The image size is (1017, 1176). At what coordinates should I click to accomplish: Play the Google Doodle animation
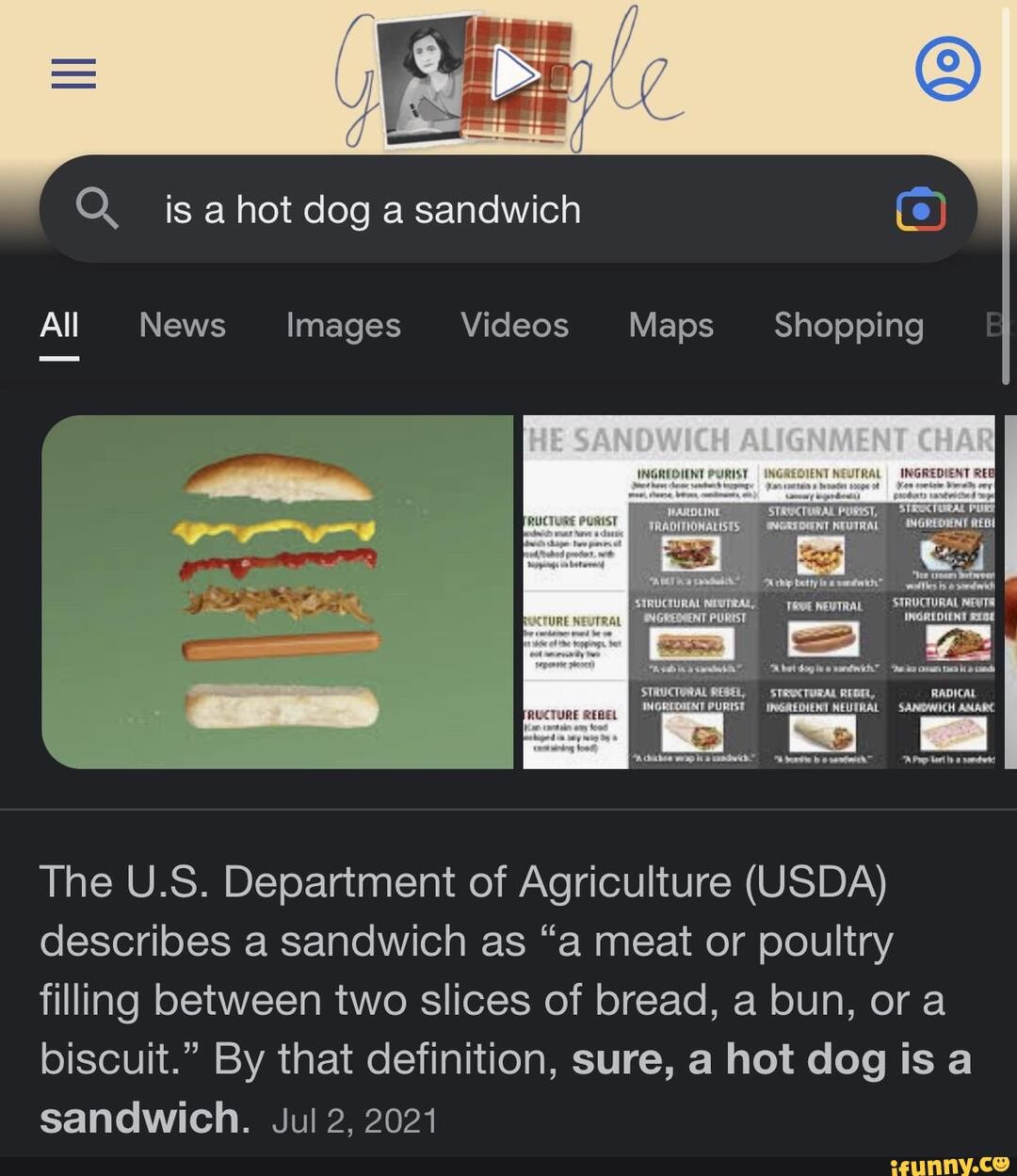click(511, 76)
